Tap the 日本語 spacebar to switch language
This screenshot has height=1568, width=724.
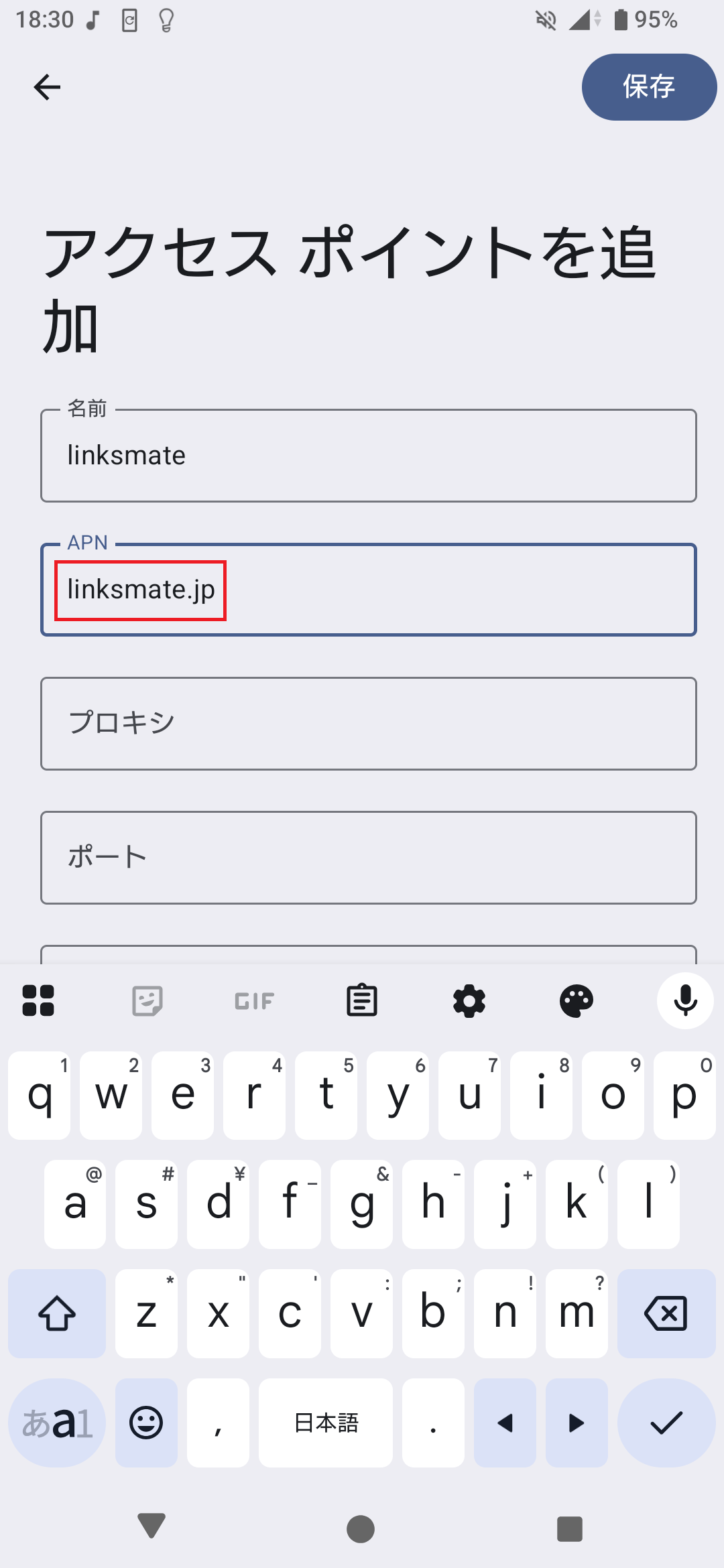coord(325,1423)
